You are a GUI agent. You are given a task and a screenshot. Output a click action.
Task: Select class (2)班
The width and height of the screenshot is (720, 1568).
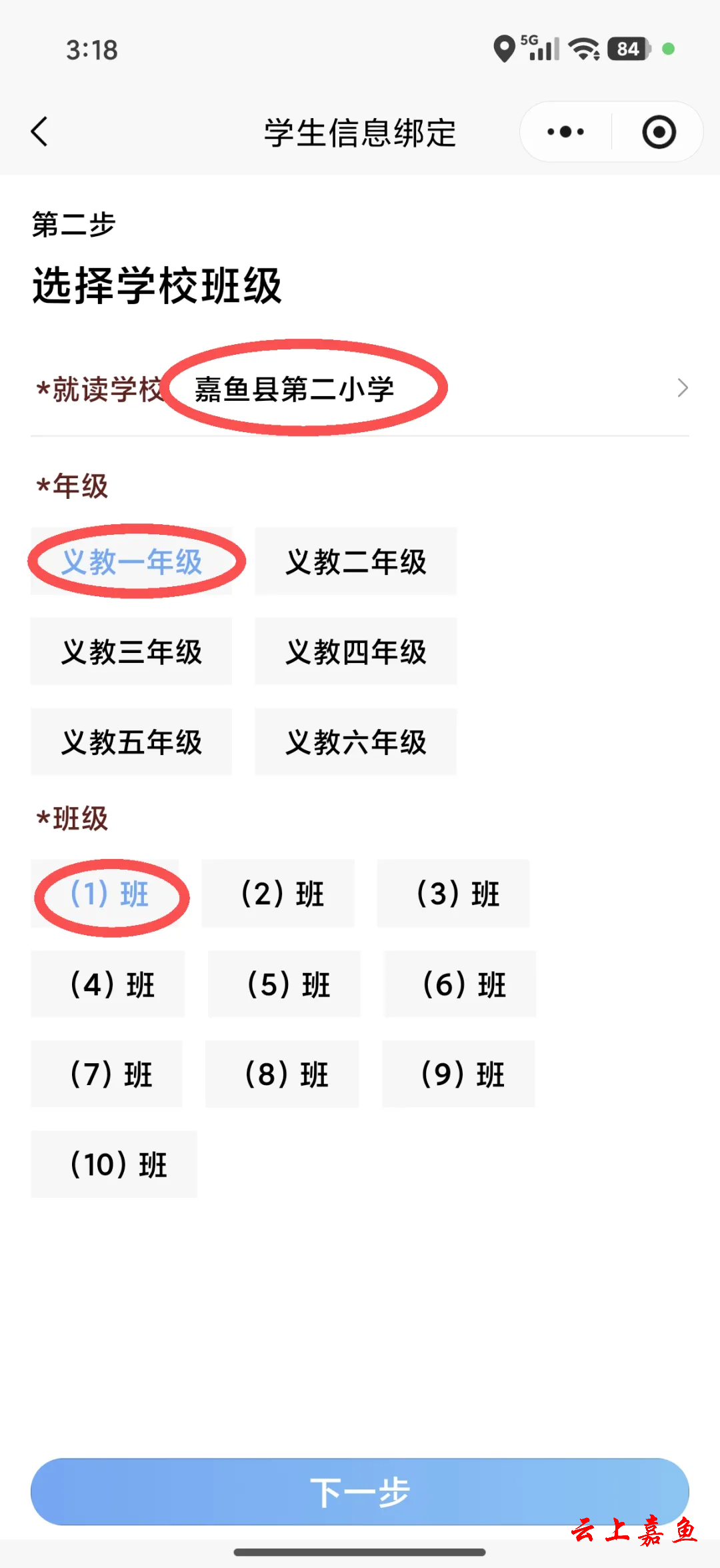pyautogui.click(x=279, y=894)
